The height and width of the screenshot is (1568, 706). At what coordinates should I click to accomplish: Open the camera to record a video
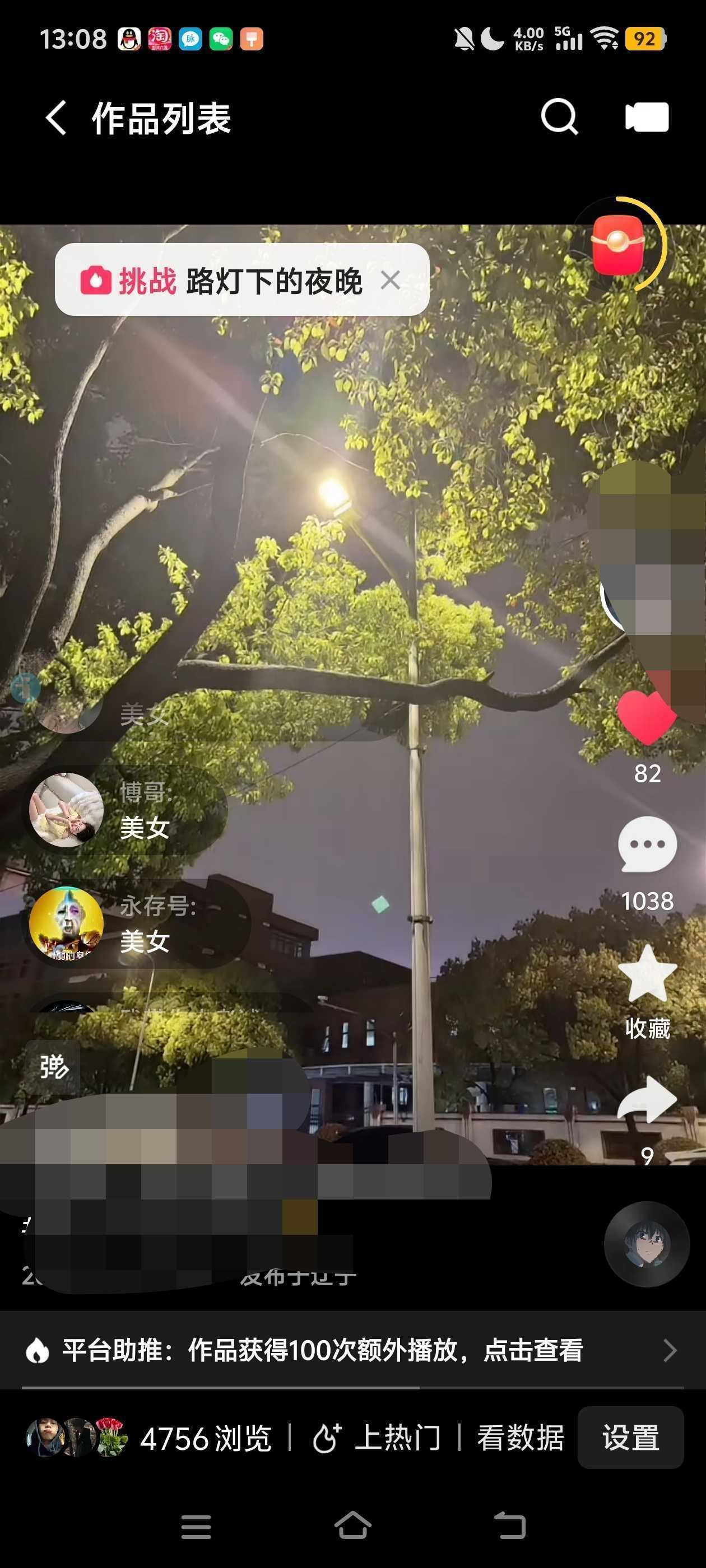point(646,117)
